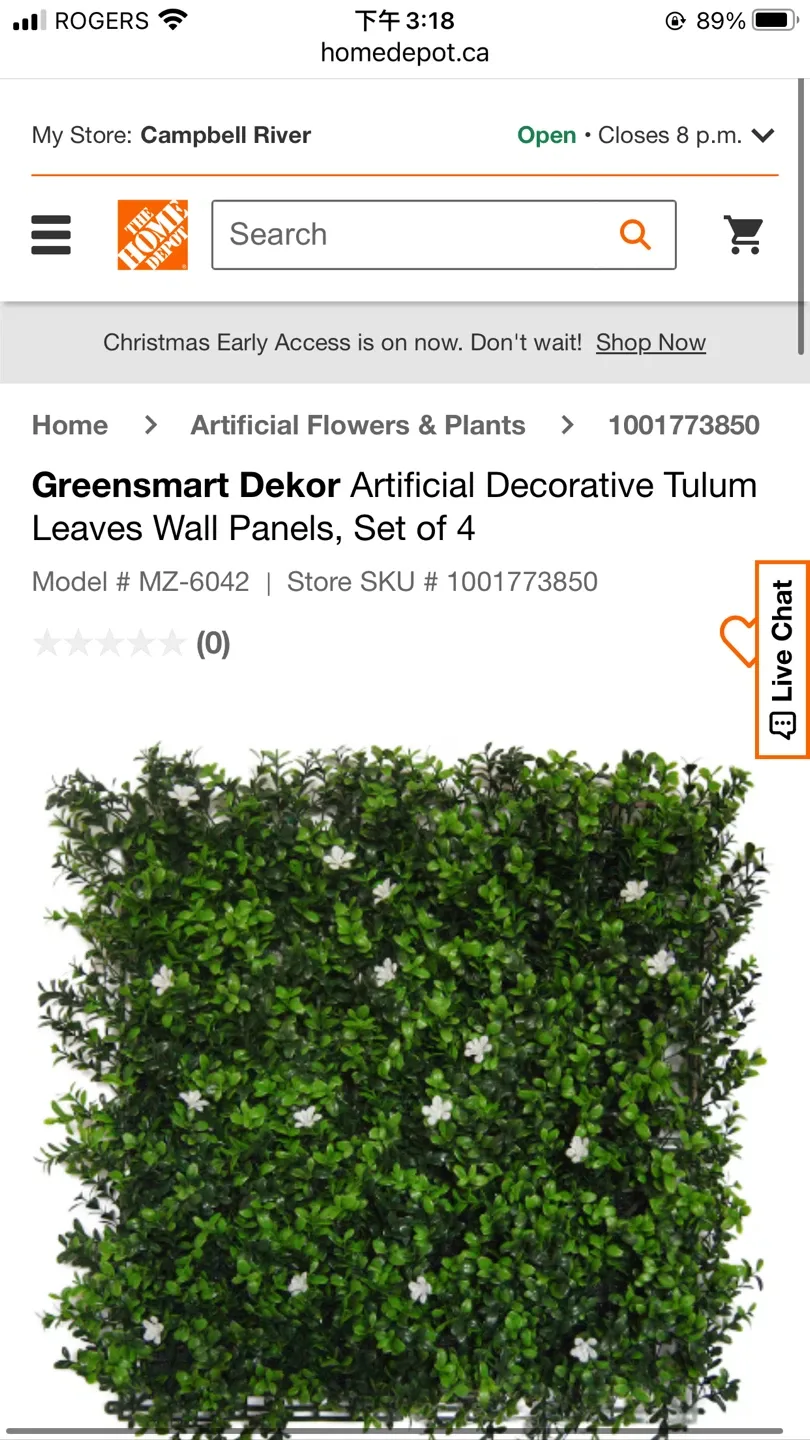
Task: Add item to wishlist via heart icon
Action: 737,642
